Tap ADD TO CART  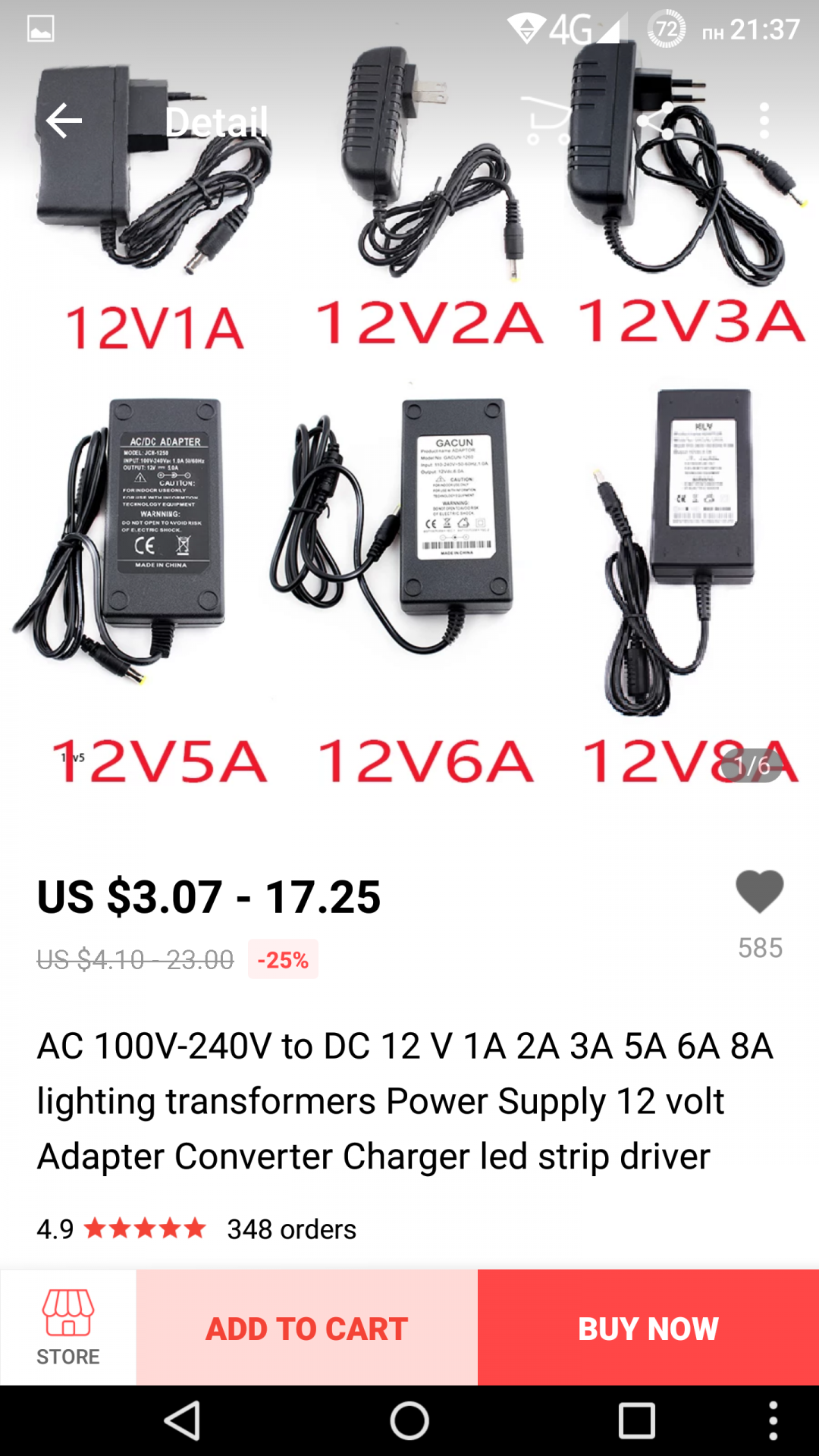tap(307, 1328)
